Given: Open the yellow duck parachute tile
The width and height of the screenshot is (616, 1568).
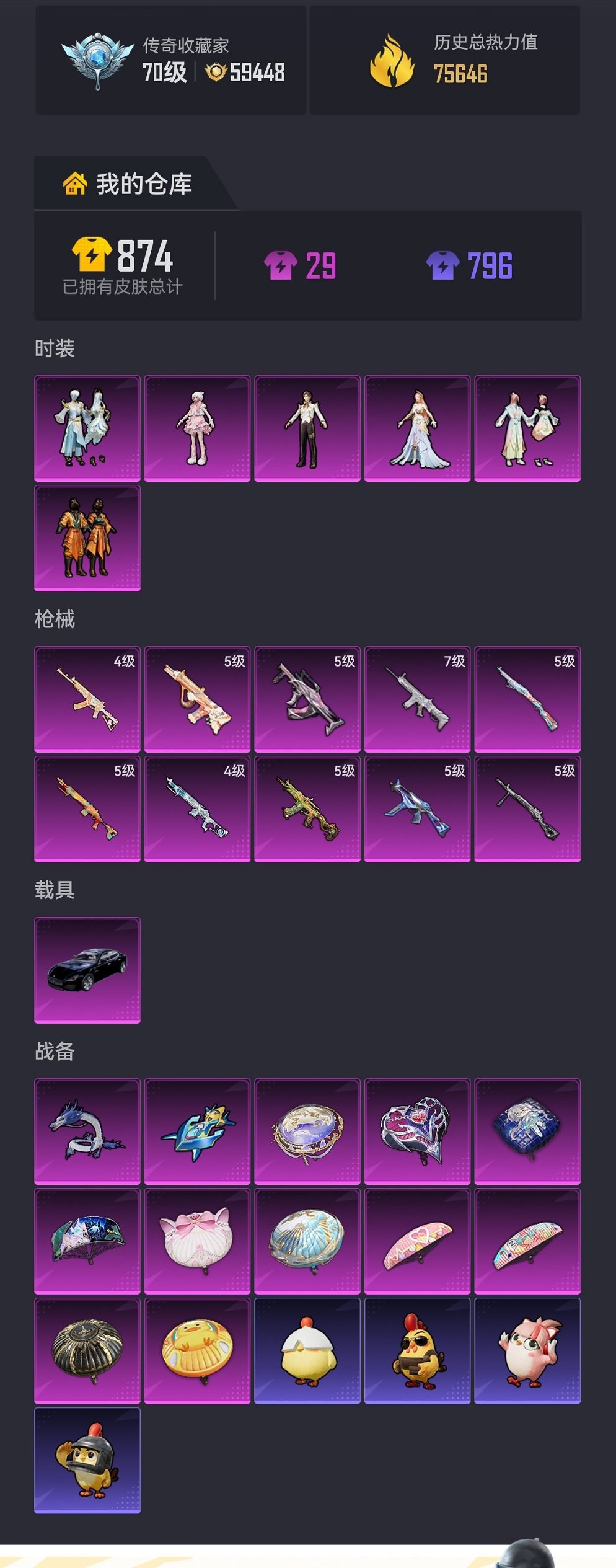Looking at the screenshot, I should point(197,1350).
